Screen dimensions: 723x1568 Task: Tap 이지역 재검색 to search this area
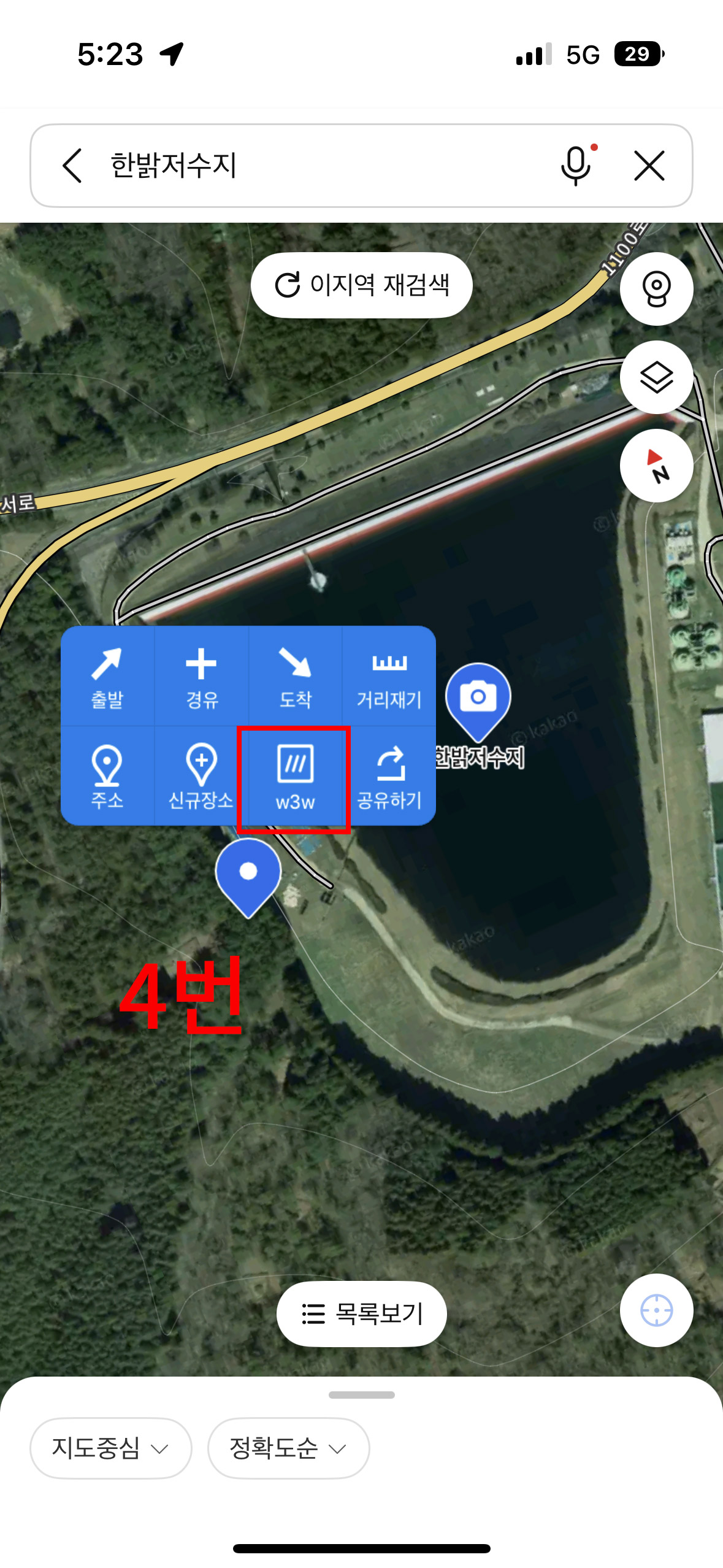362,285
